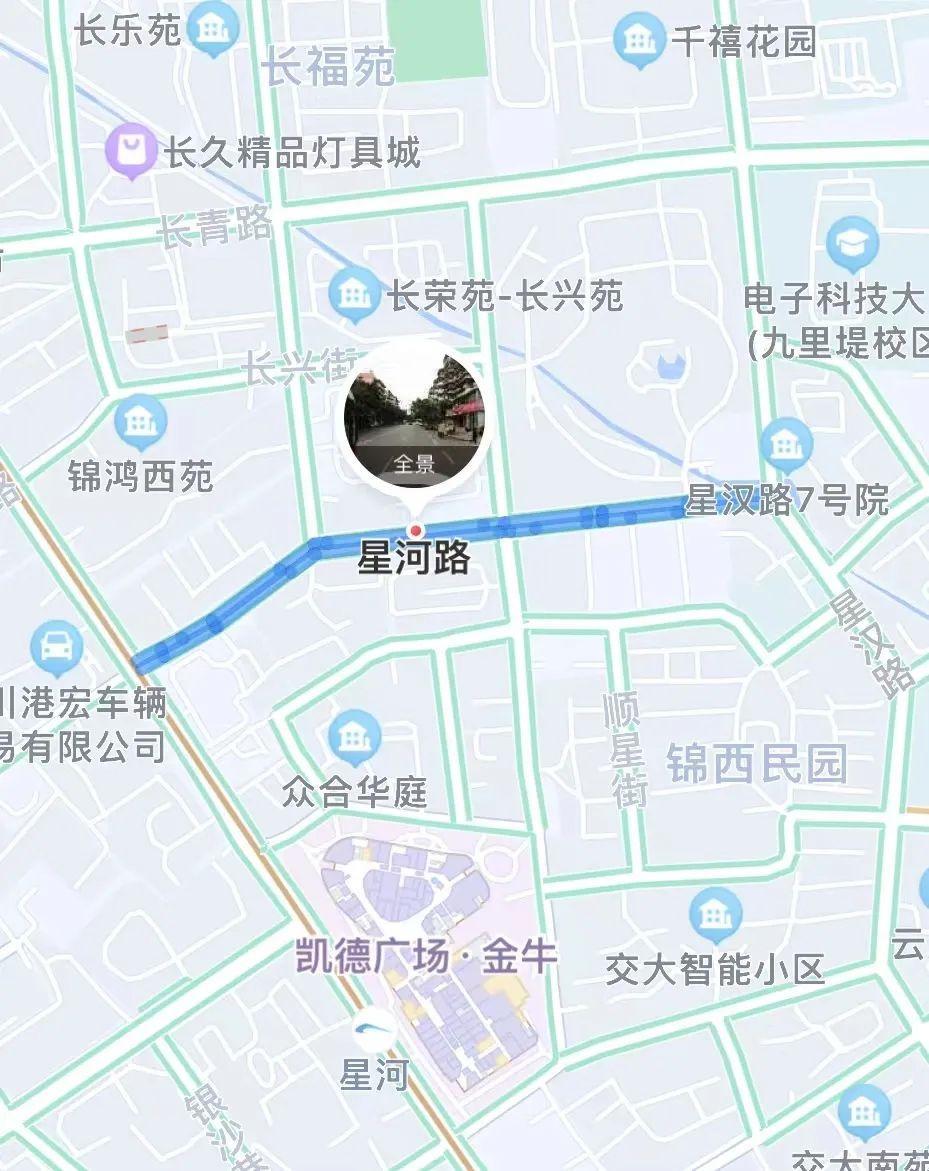Screen dimensions: 929x1171
Task: Tap the 长荣苑-长兴苑 residence marker
Action: 354,295
